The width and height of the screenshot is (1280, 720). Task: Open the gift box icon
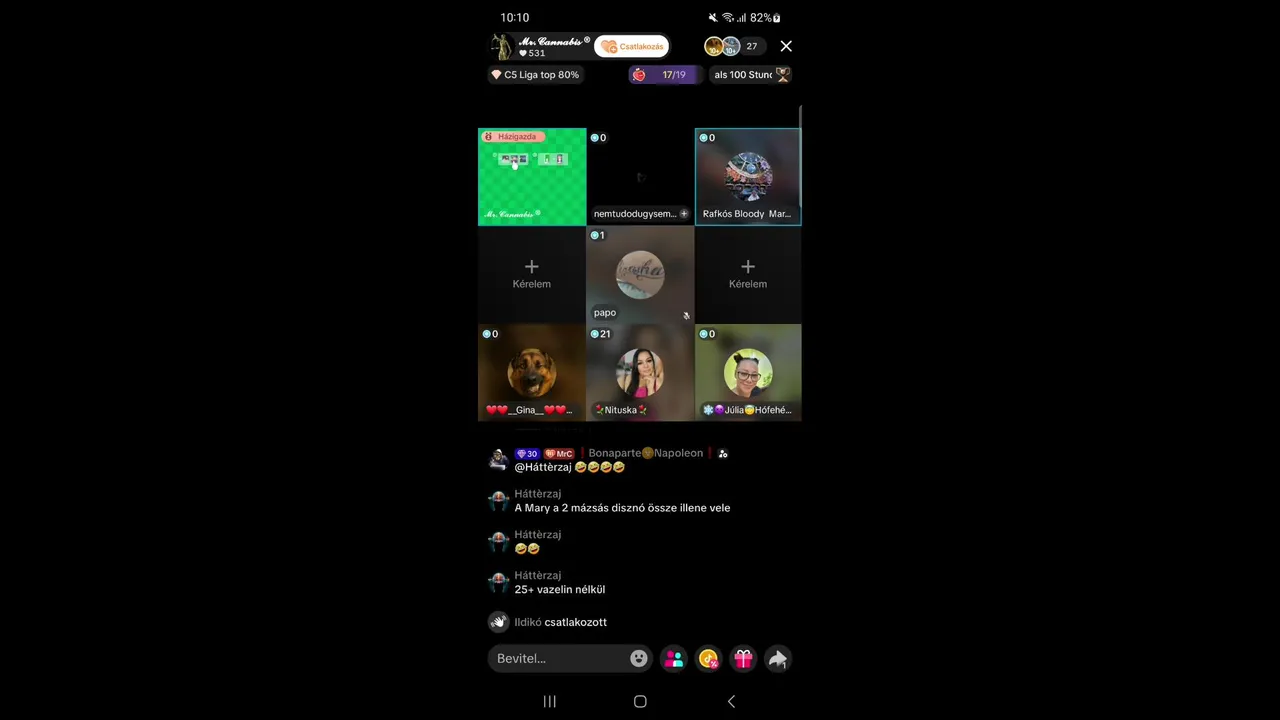[x=743, y=658]
